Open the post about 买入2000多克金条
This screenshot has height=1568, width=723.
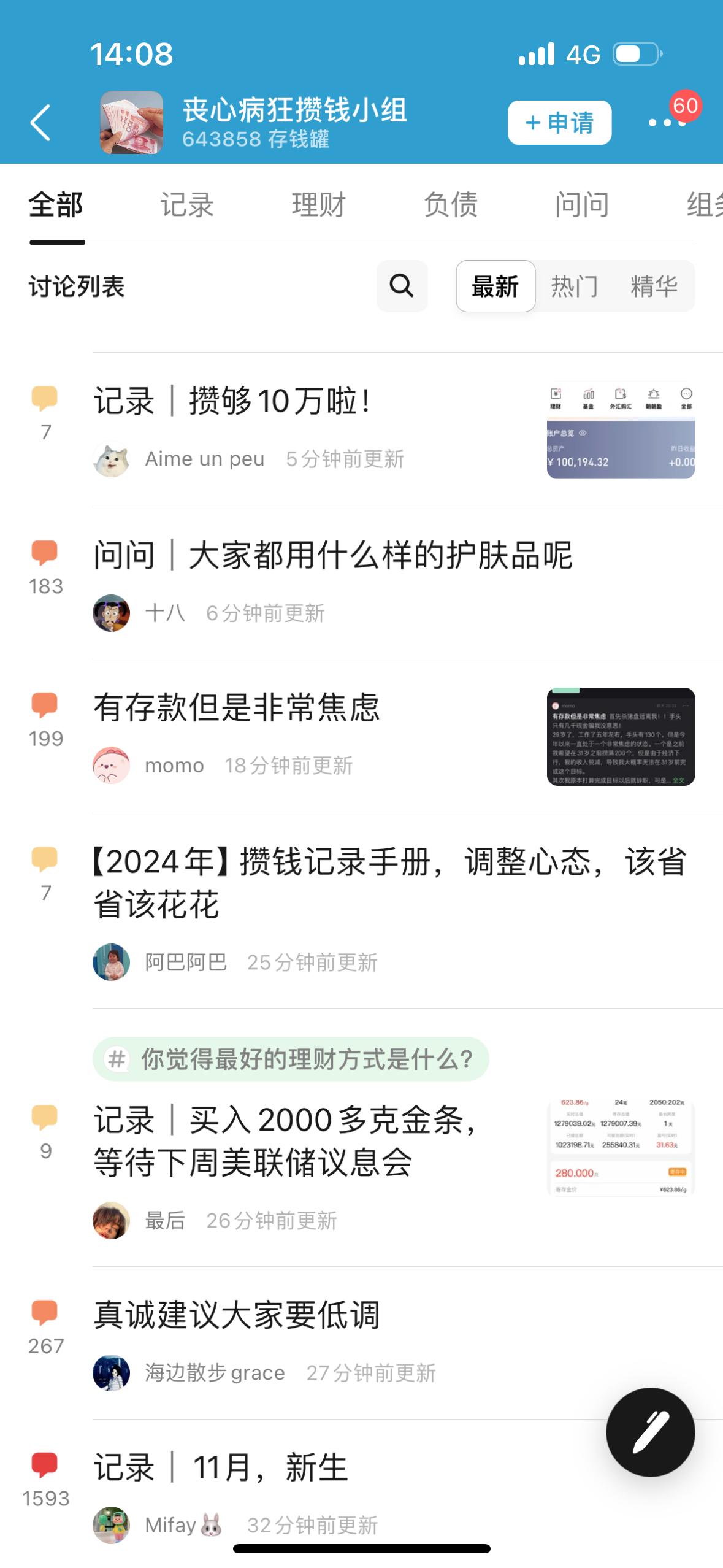[285, 1141]
